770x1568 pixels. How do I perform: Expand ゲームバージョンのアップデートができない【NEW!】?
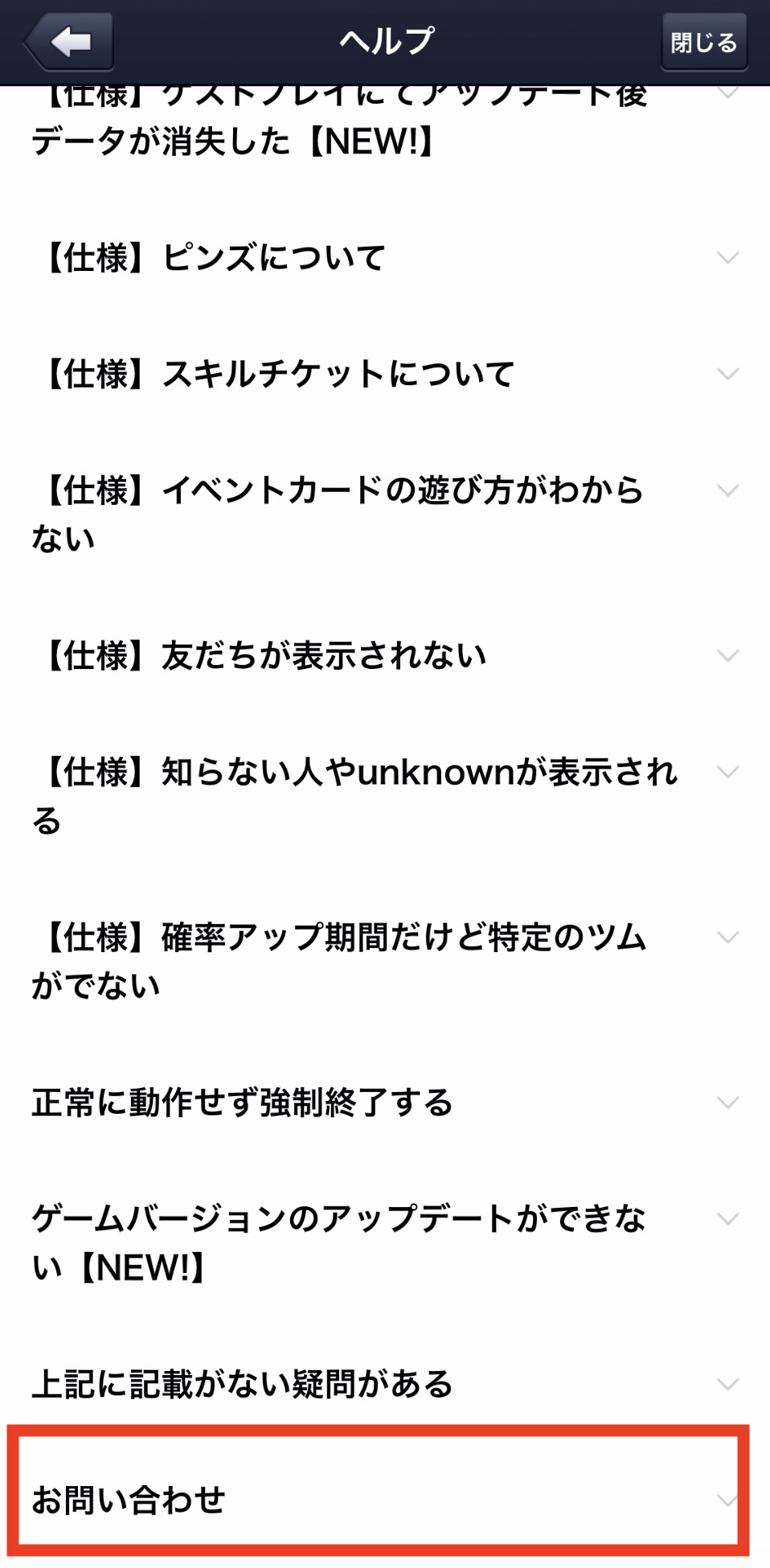tap(384, 1243)
